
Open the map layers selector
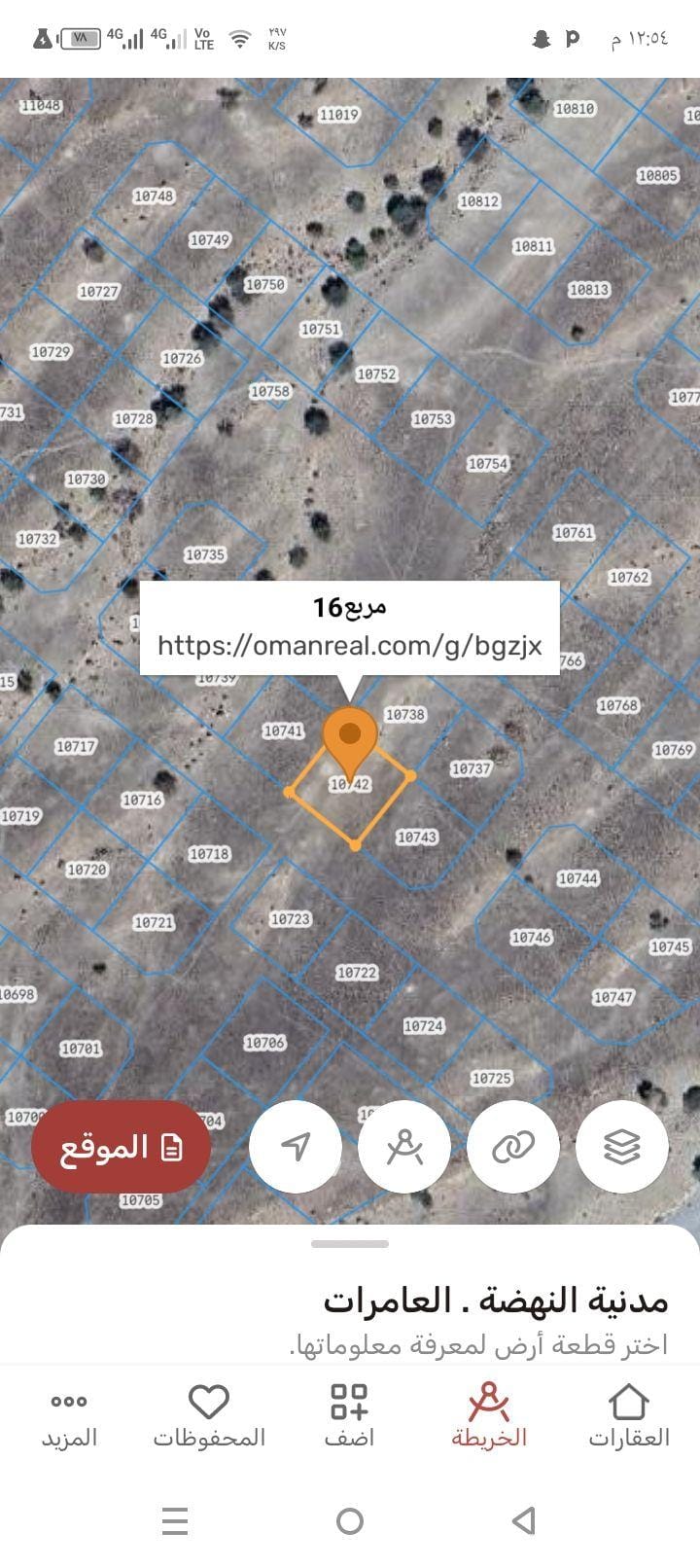[622, 1147]
